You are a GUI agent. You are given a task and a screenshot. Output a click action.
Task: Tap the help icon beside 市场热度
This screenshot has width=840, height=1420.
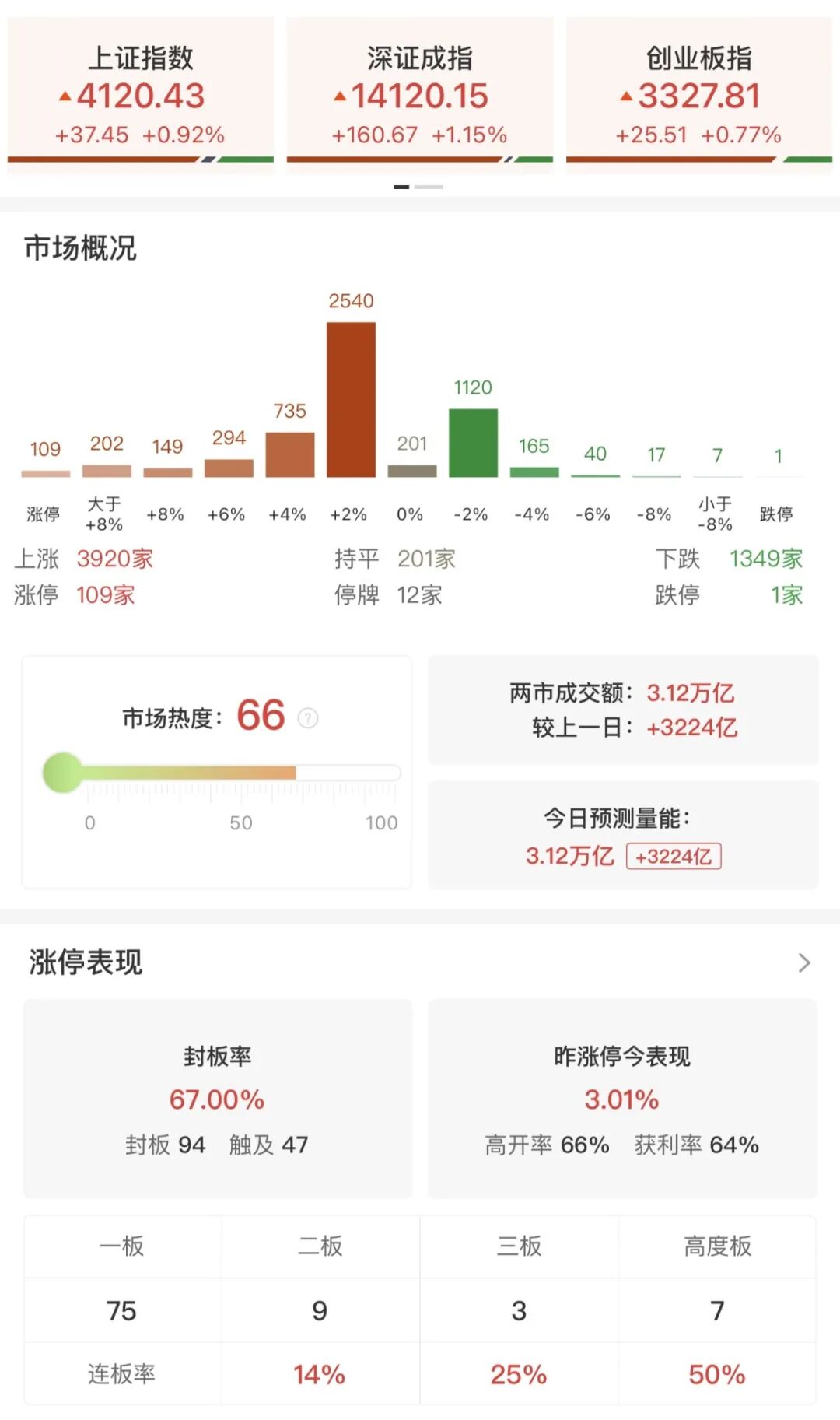point(308,718)
